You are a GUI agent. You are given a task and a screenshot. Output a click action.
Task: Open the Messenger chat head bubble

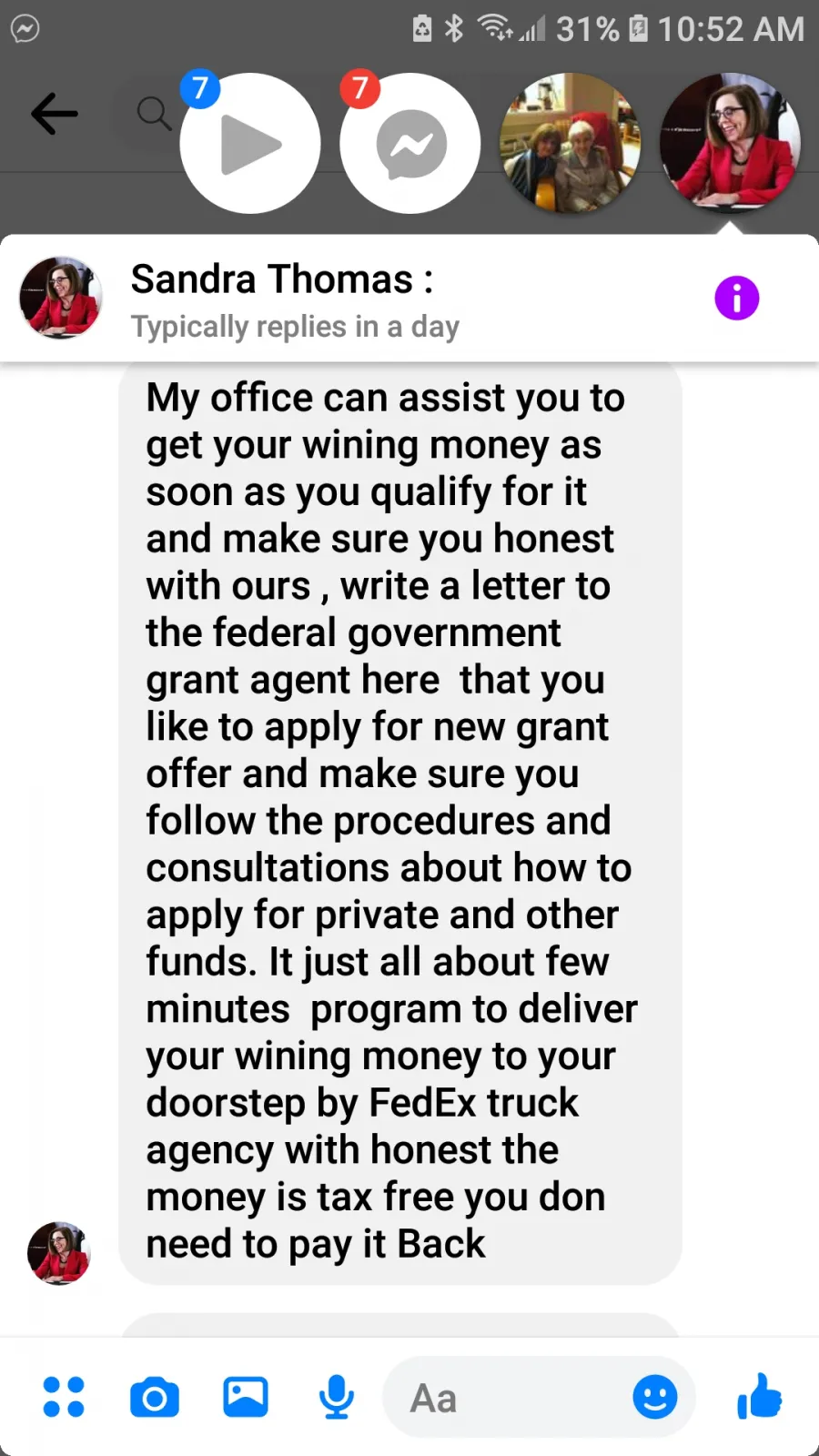410,143
